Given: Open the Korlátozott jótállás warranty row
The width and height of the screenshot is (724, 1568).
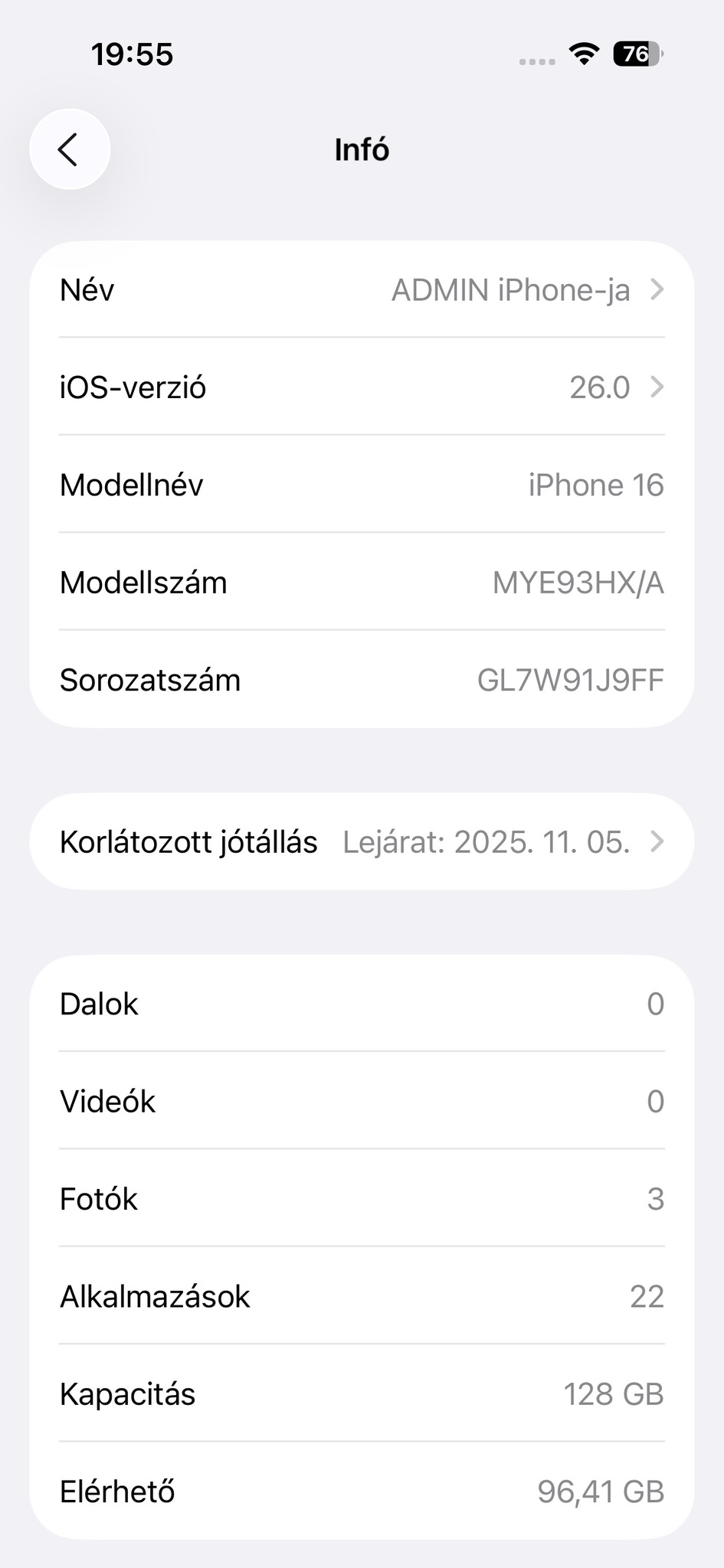Looking at the screenshot, I should tap(362, 841).
